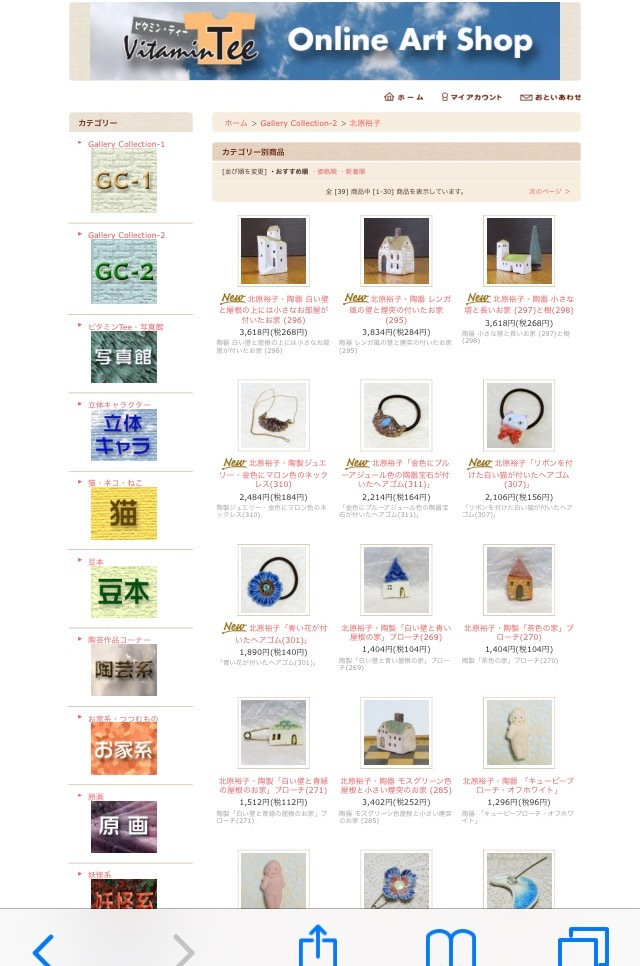Tap the browser share icon
This screenshot has width=640, height=966.
[x=318, y=945]
